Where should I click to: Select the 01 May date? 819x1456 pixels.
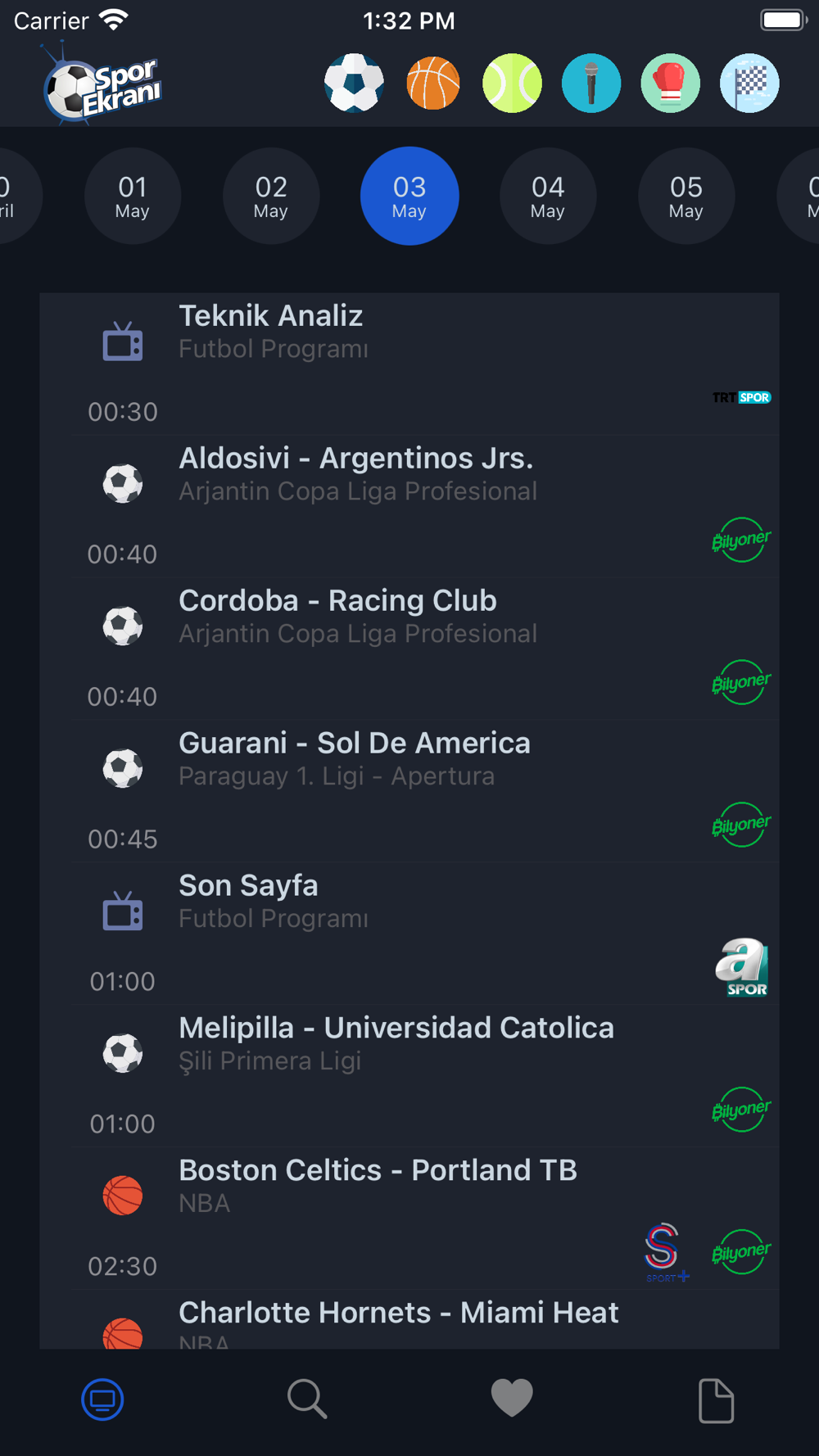pyautogui.click(x=133, y=196)
